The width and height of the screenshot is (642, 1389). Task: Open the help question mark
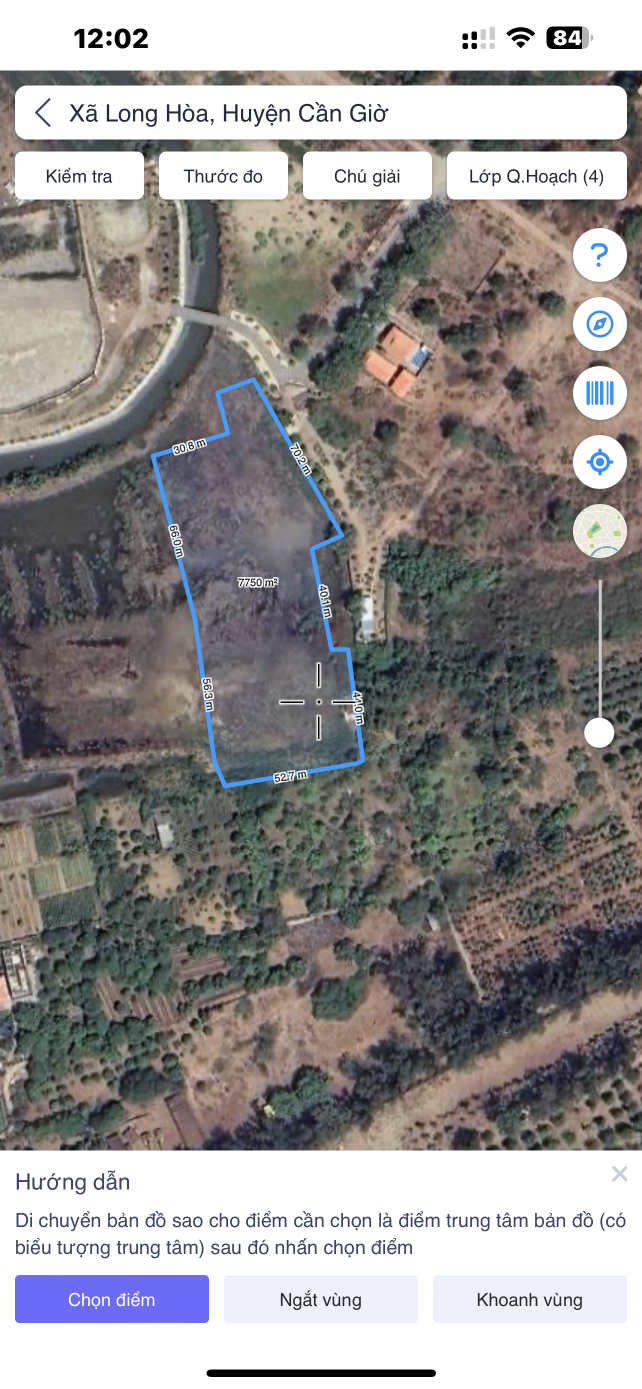pos(599,256)
